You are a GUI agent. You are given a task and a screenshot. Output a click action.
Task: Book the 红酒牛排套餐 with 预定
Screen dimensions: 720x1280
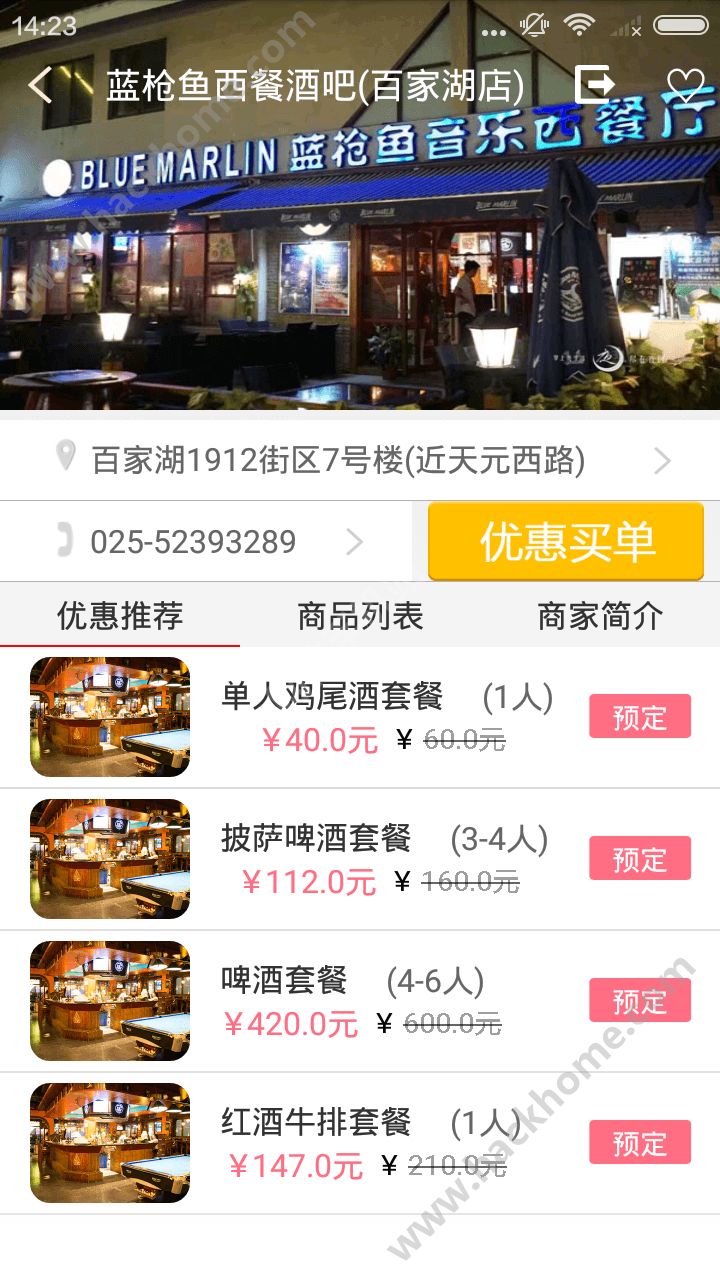639,1143
